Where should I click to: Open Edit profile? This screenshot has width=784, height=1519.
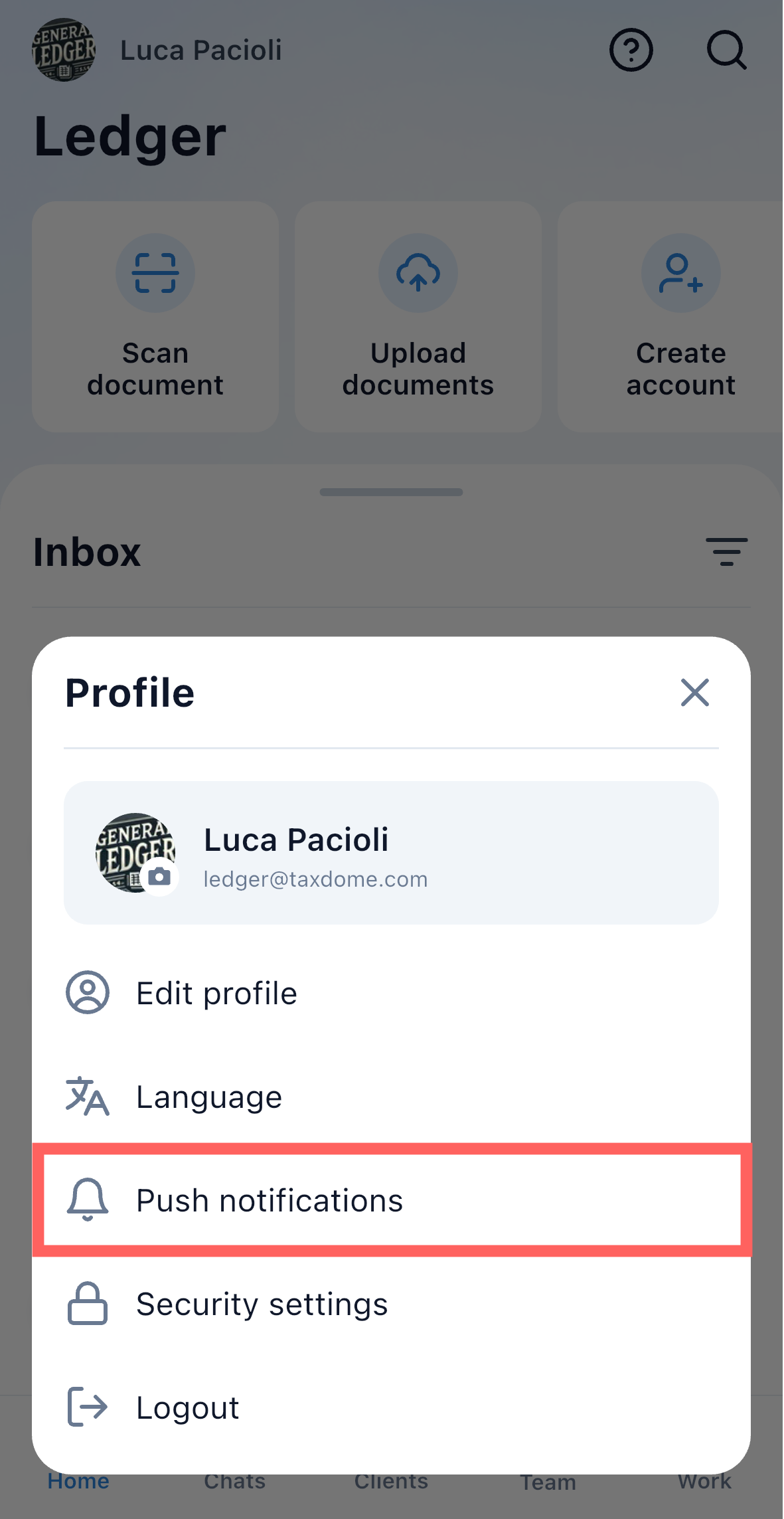click(216, 994)
